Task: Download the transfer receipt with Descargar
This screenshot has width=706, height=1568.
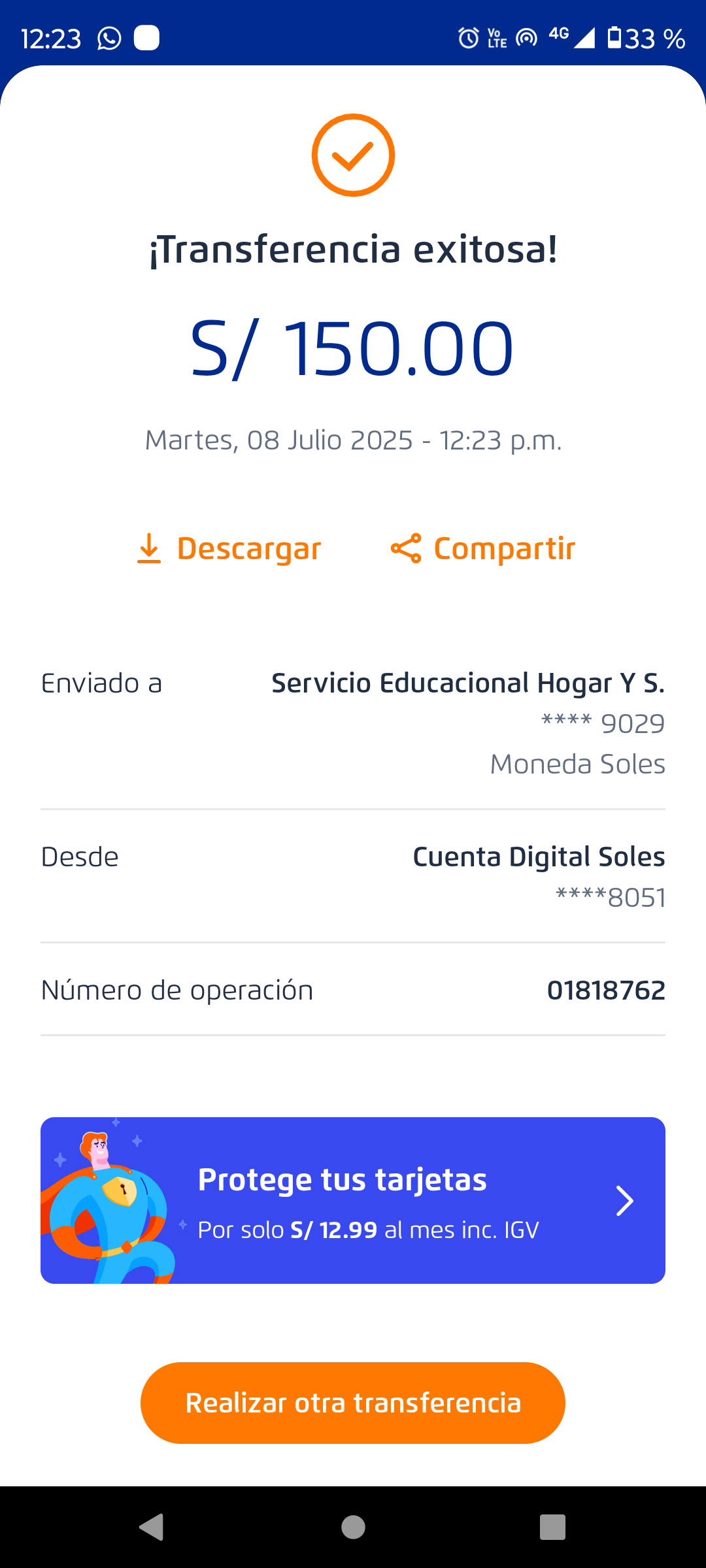Action: [229, 549]
